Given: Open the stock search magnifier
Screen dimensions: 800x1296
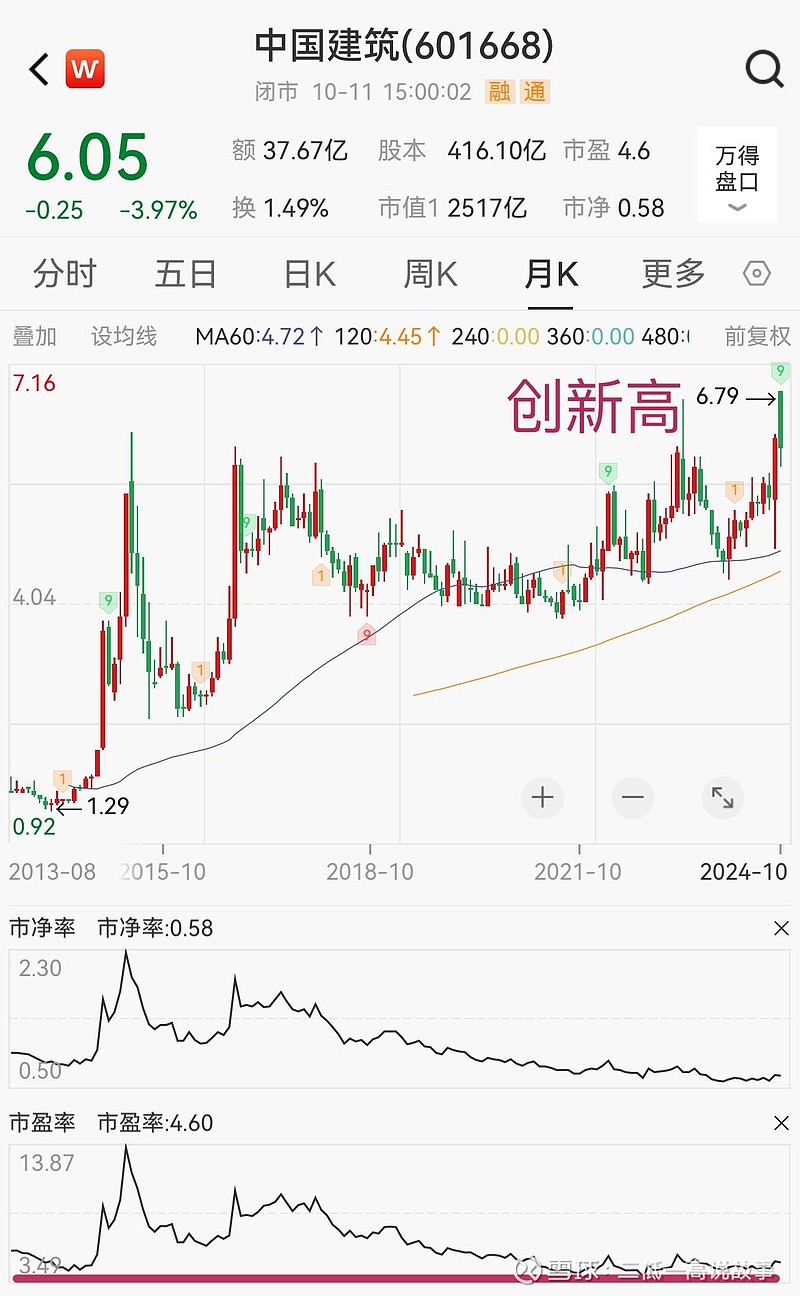Looking at the screenshot, I should point(764,70).
